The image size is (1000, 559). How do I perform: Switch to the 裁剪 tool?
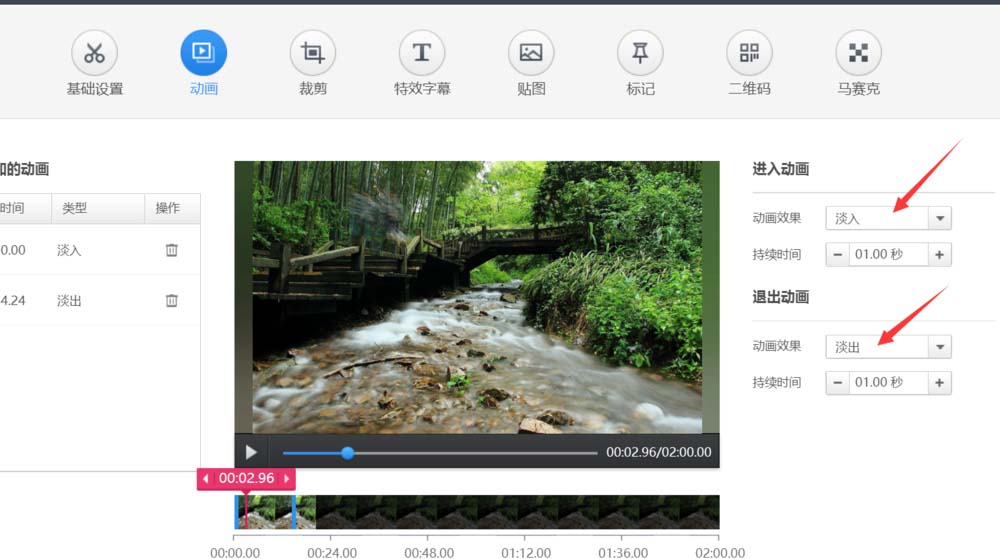(313, 53)
